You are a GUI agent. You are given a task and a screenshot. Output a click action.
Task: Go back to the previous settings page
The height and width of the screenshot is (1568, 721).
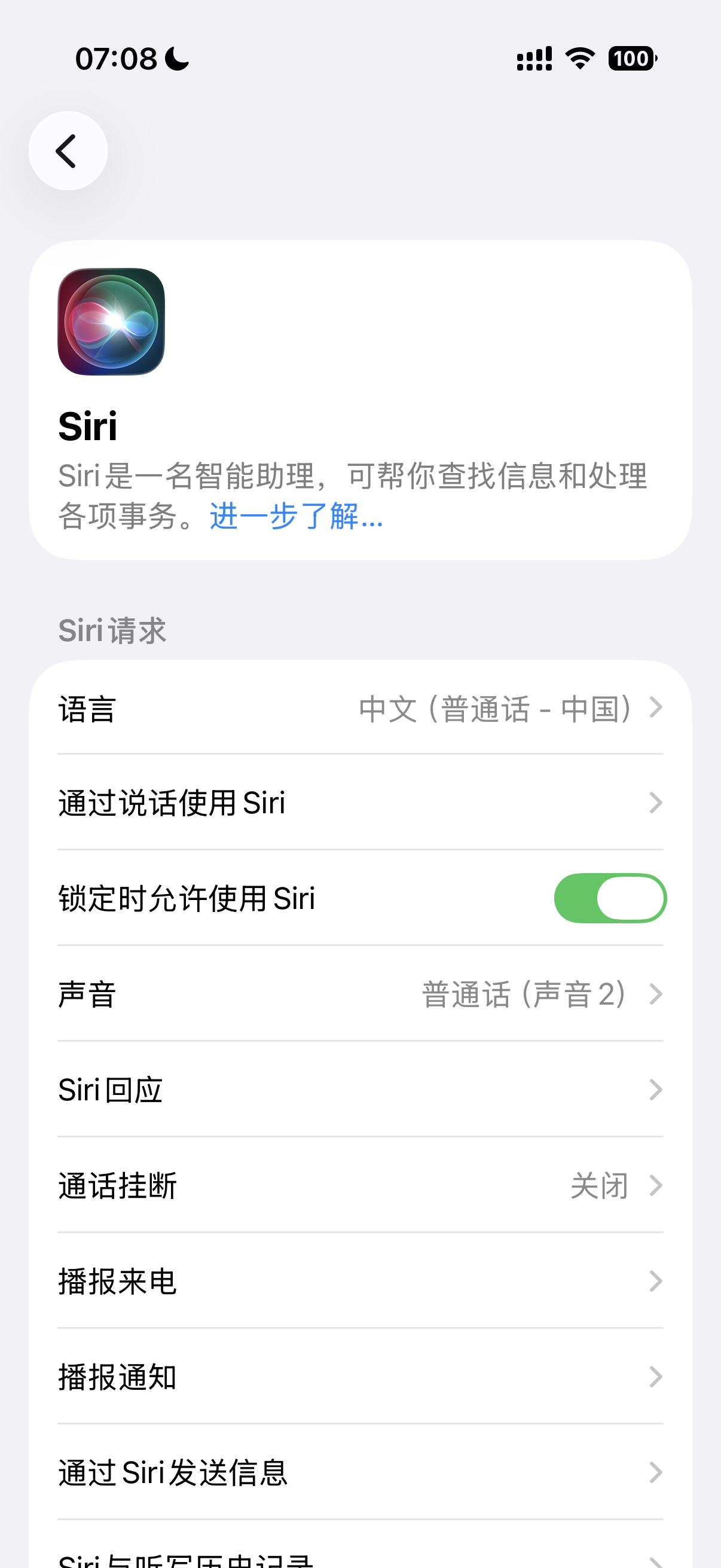coord(68,151)
